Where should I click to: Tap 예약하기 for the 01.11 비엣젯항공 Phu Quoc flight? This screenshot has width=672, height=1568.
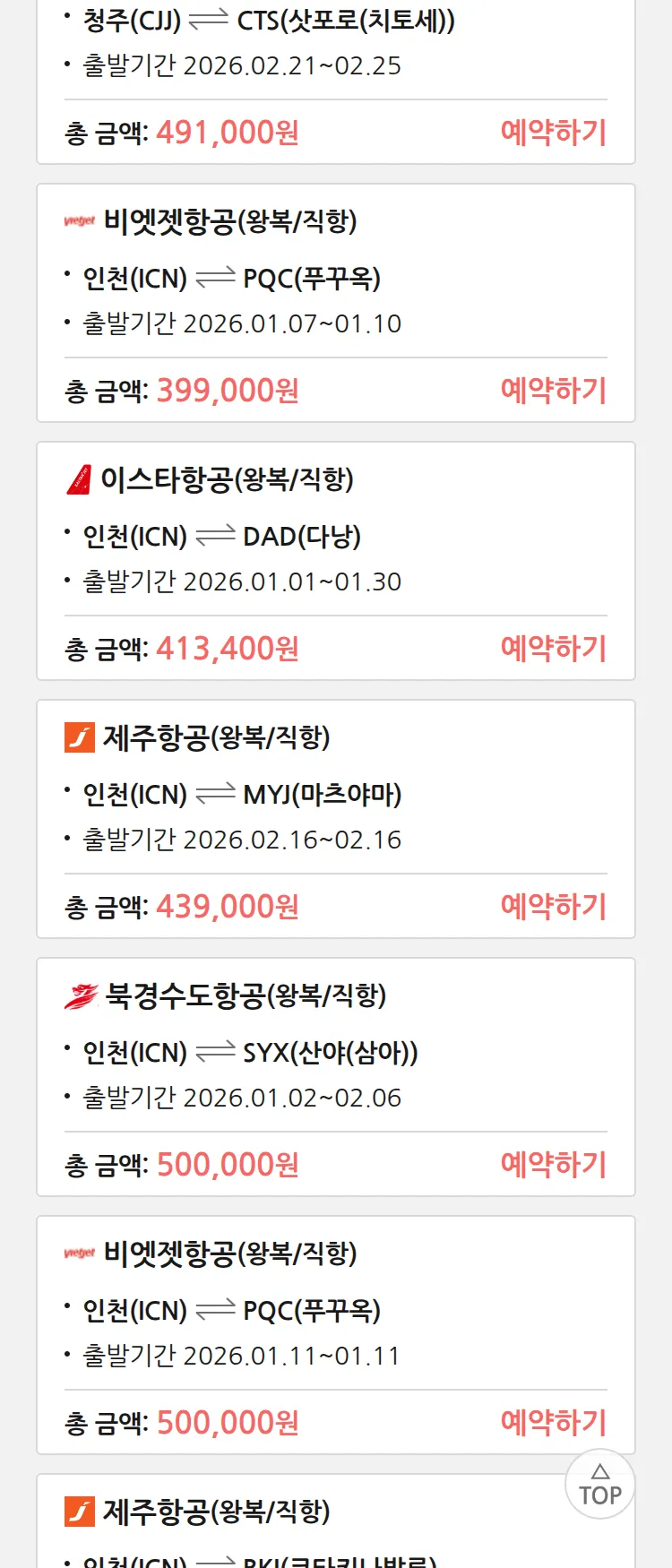553,1423
